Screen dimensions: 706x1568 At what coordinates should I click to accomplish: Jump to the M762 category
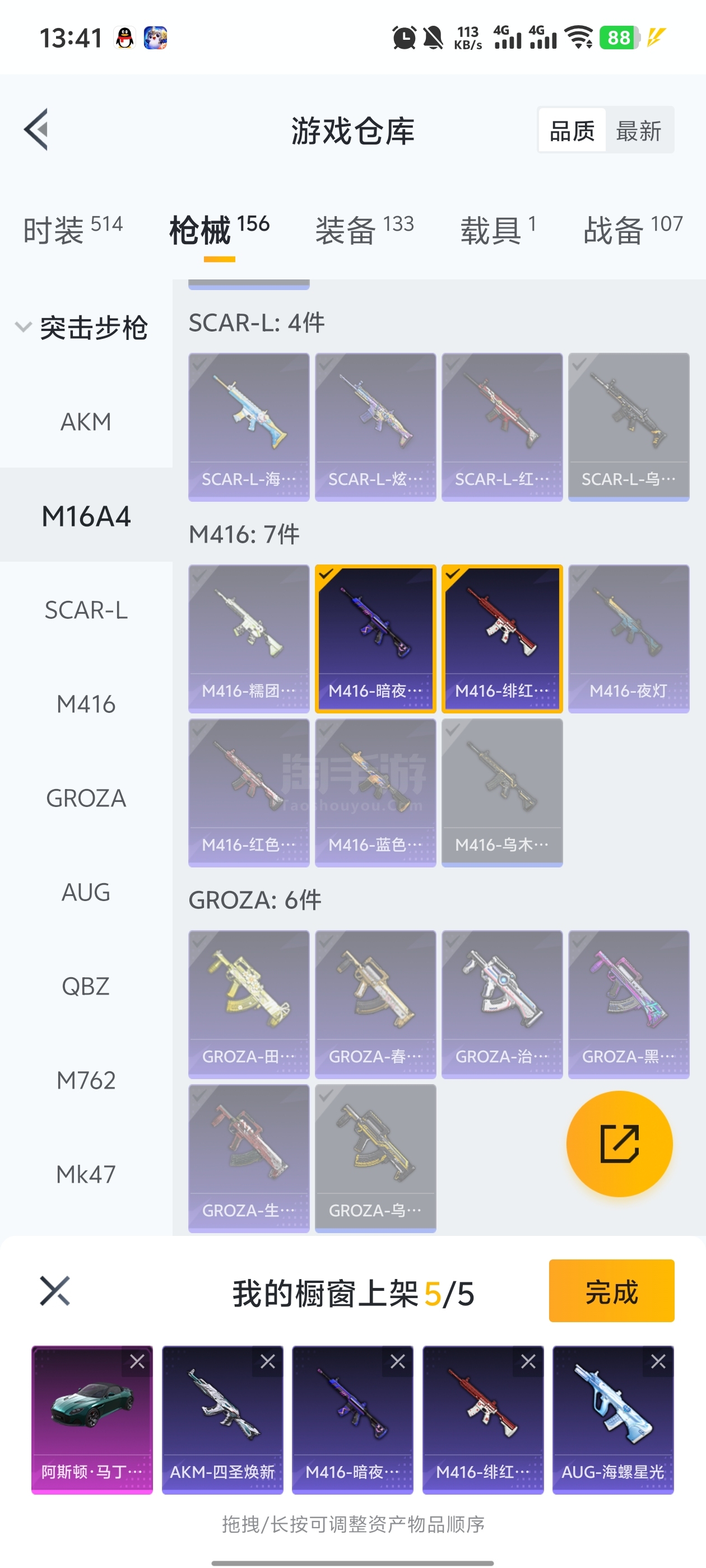coord(86,1080)
